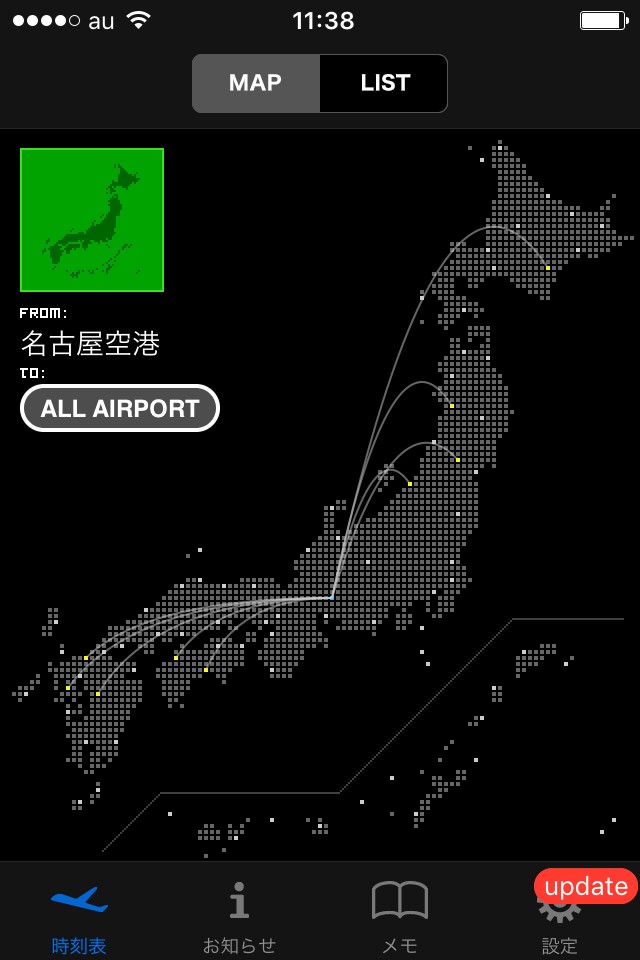Select the MAP segment
This screenshot has height=960, width=640.
(256, 83)
